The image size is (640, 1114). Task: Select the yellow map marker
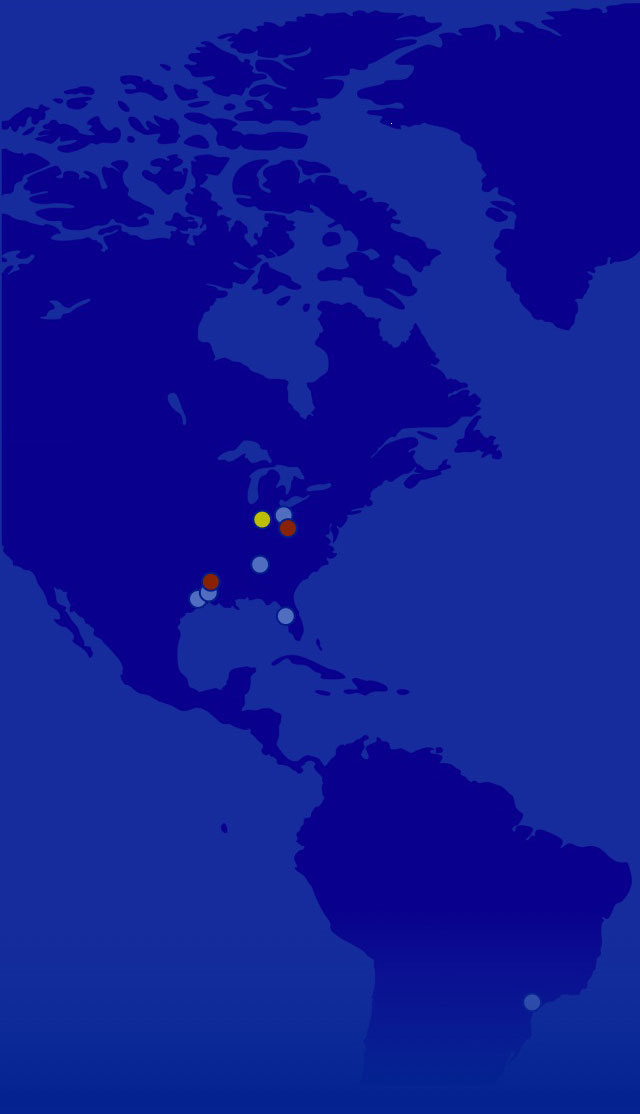click(x=262, y=519)
